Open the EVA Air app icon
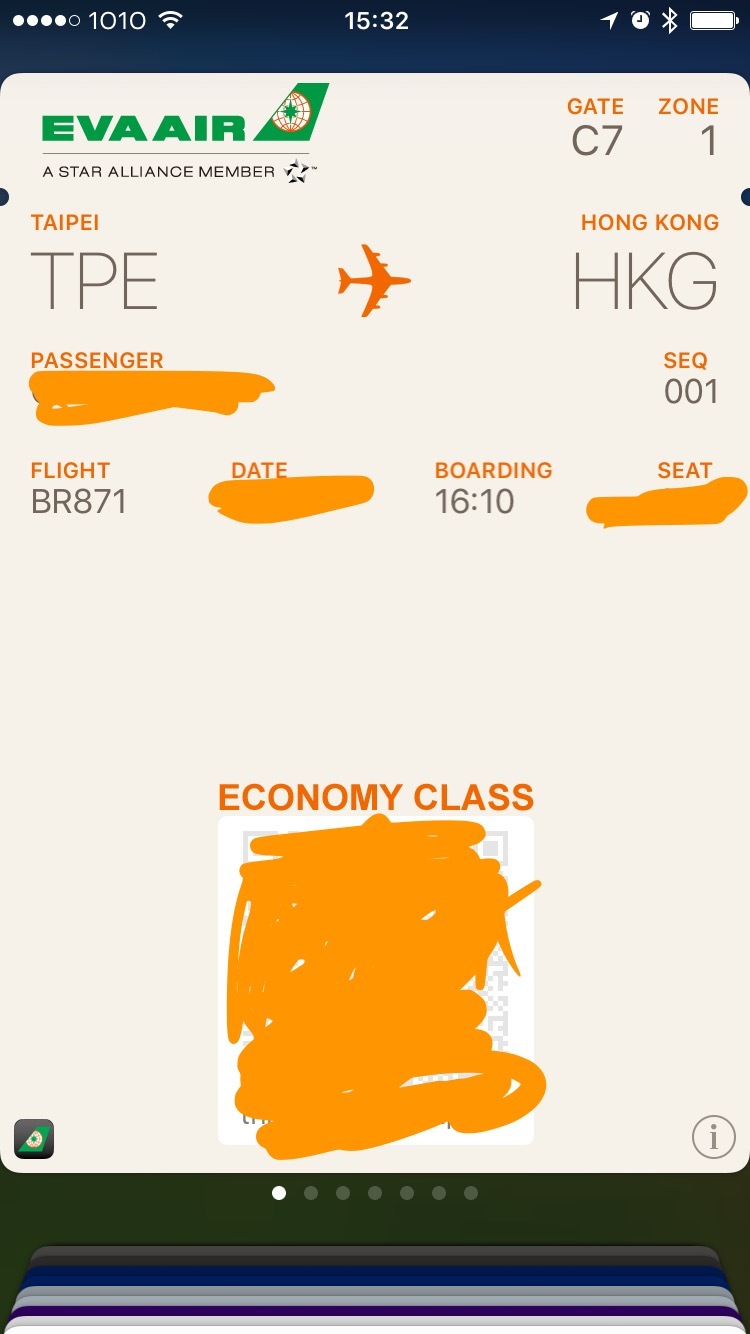750x1334 pixels. point(34,1139)
